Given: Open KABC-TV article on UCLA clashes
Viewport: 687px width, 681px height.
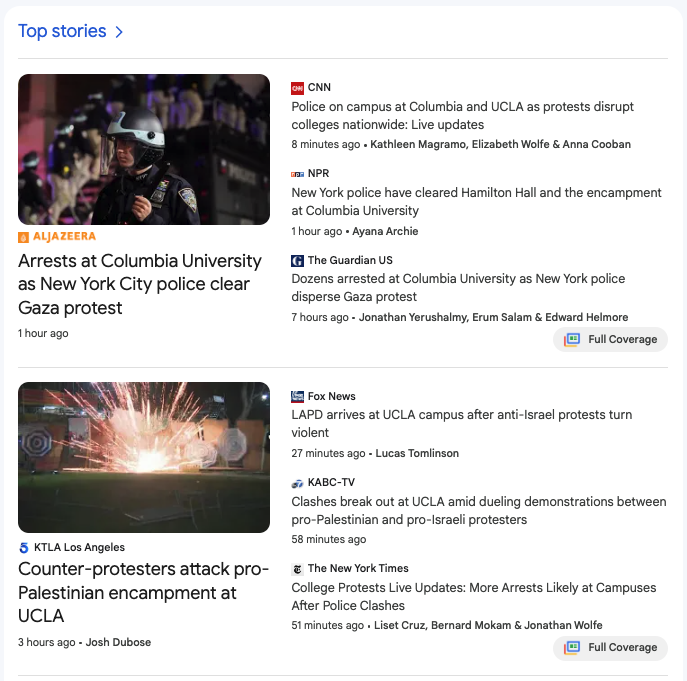Looking at the screenshot, I should [478, 511].
